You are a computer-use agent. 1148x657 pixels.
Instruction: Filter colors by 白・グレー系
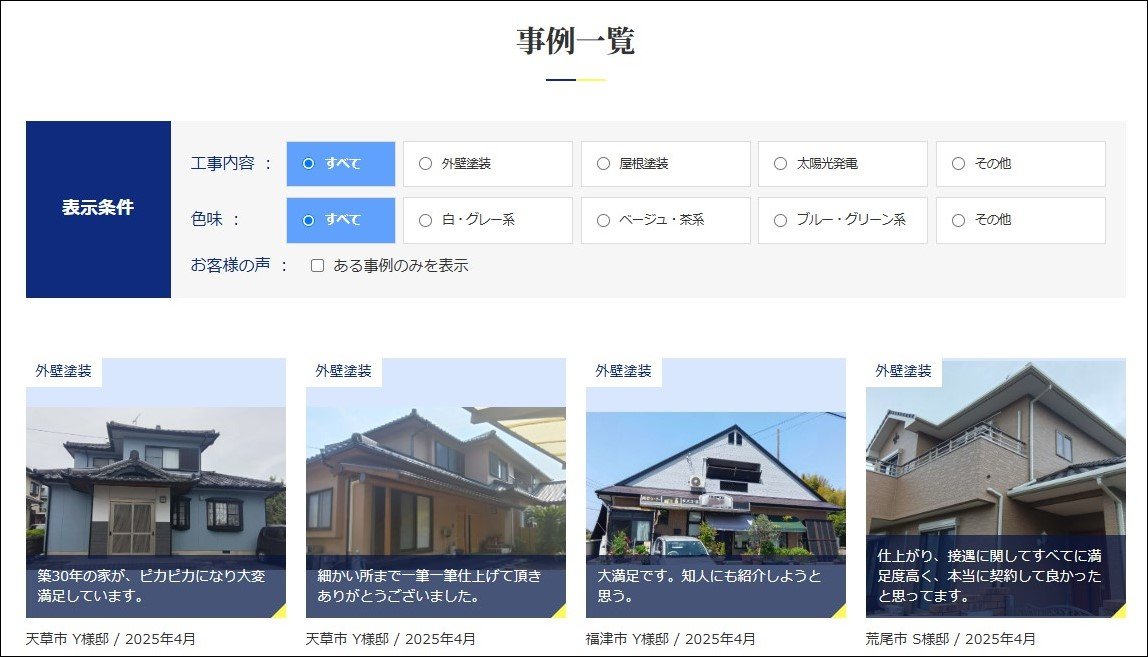[487, 220]
